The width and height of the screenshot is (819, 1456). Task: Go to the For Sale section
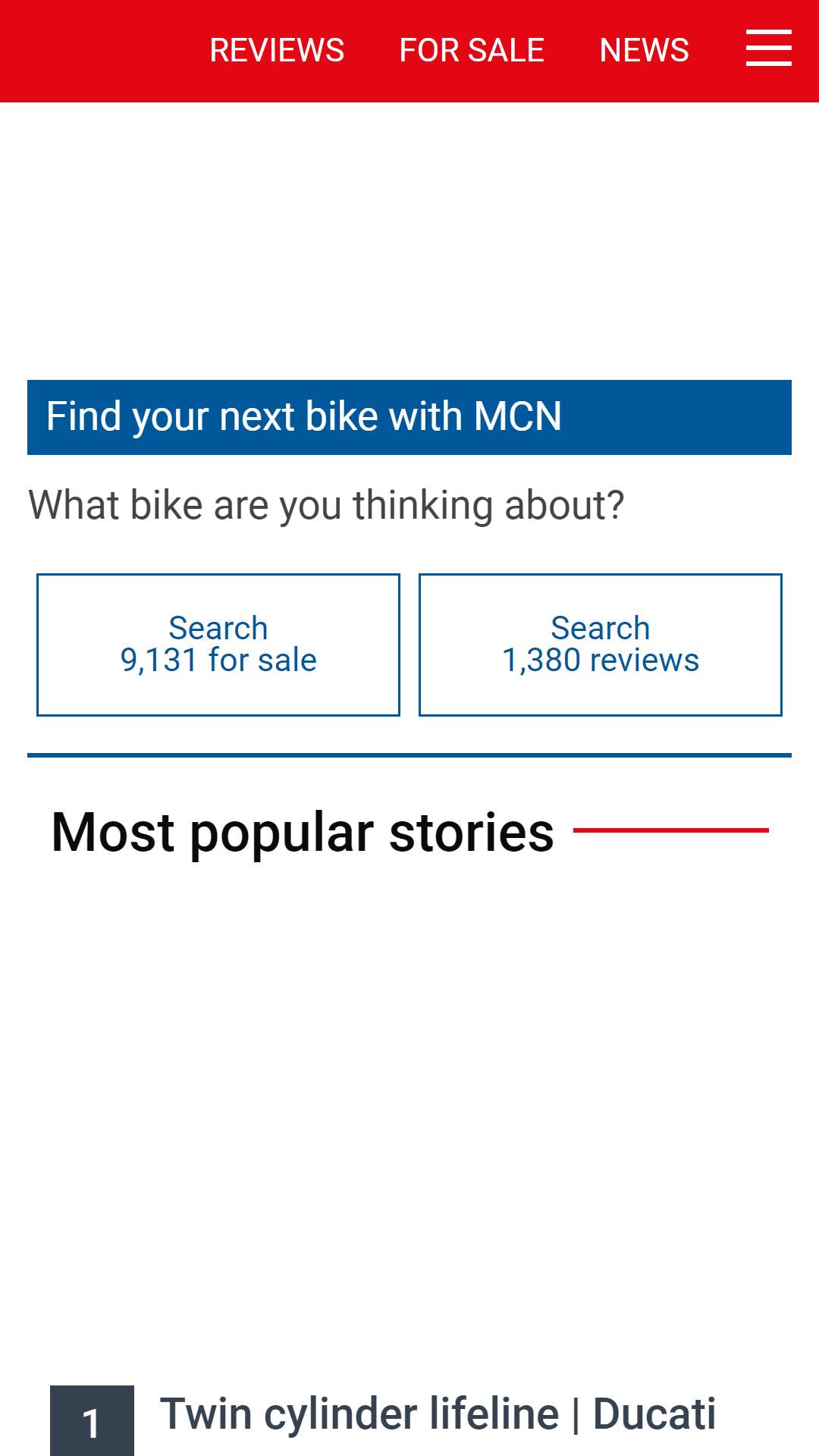point(472,51)
